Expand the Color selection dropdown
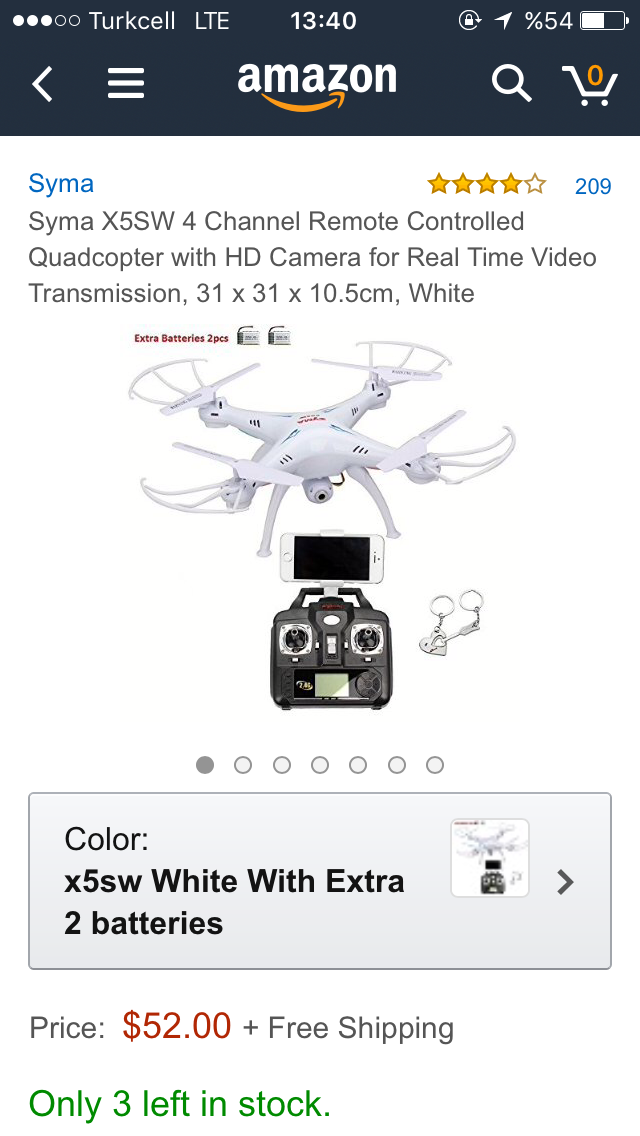 (320, 881)
